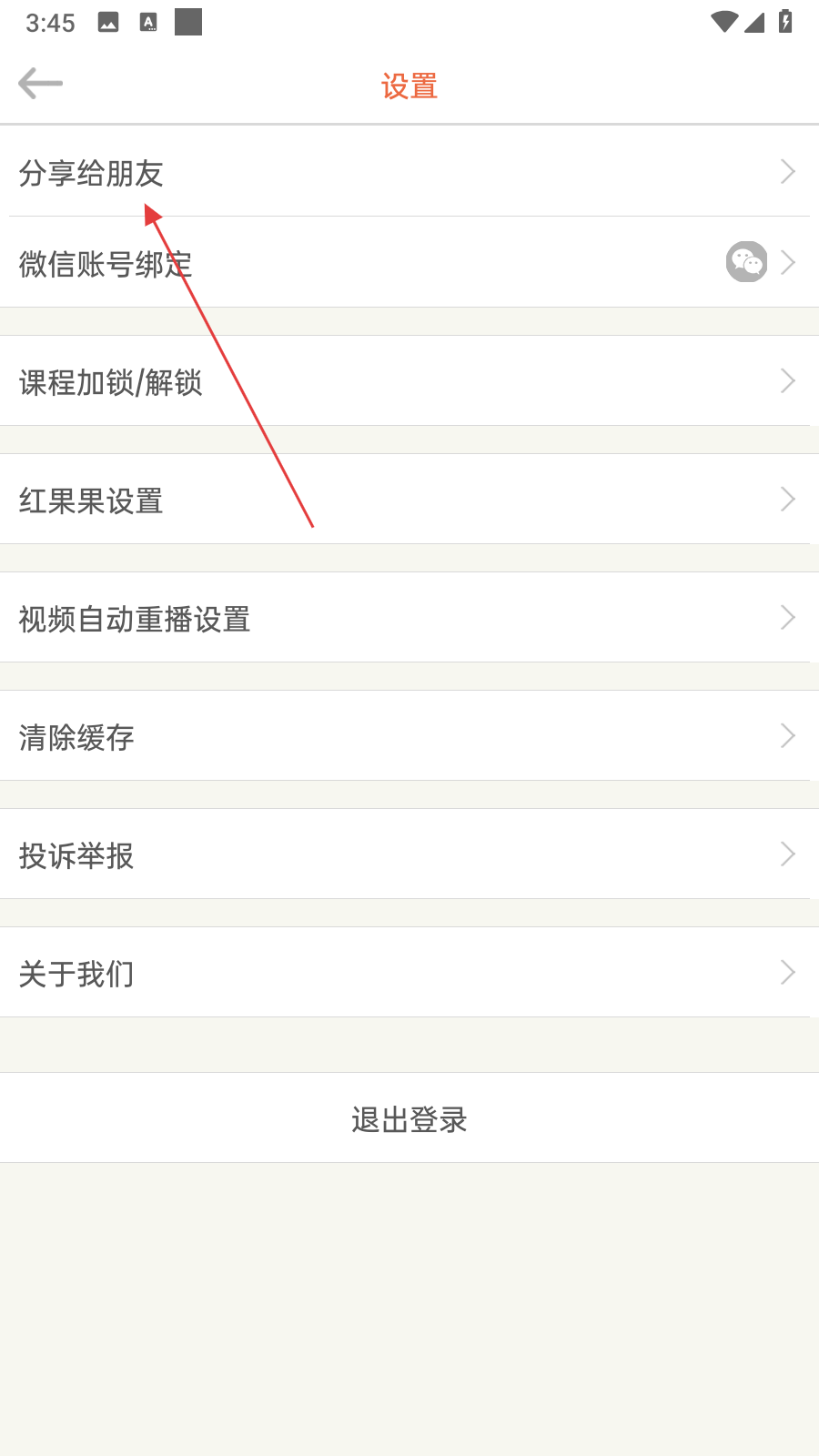Screen dimensions: 819x1456
Task: Tap 退出登录 to log out
Action: 409,1118
